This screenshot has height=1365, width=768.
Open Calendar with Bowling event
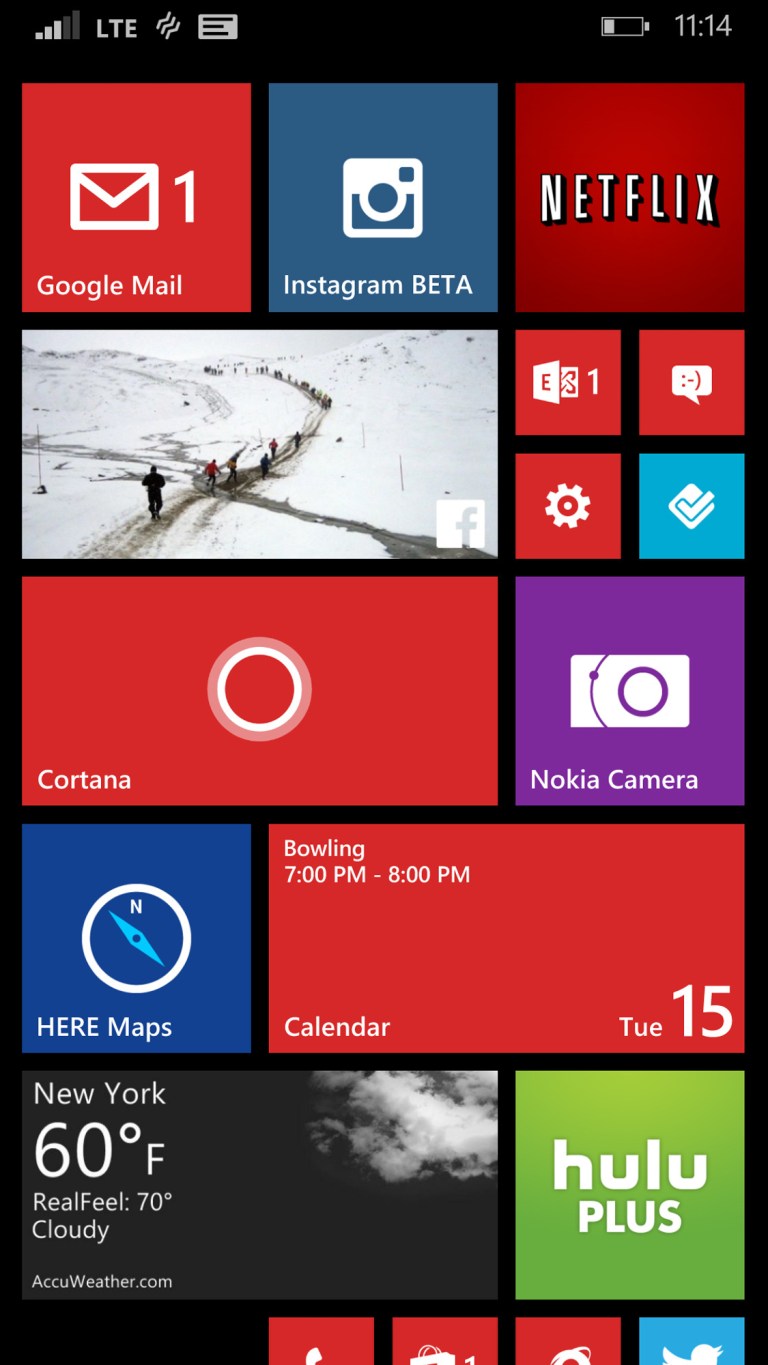(506, 937)
